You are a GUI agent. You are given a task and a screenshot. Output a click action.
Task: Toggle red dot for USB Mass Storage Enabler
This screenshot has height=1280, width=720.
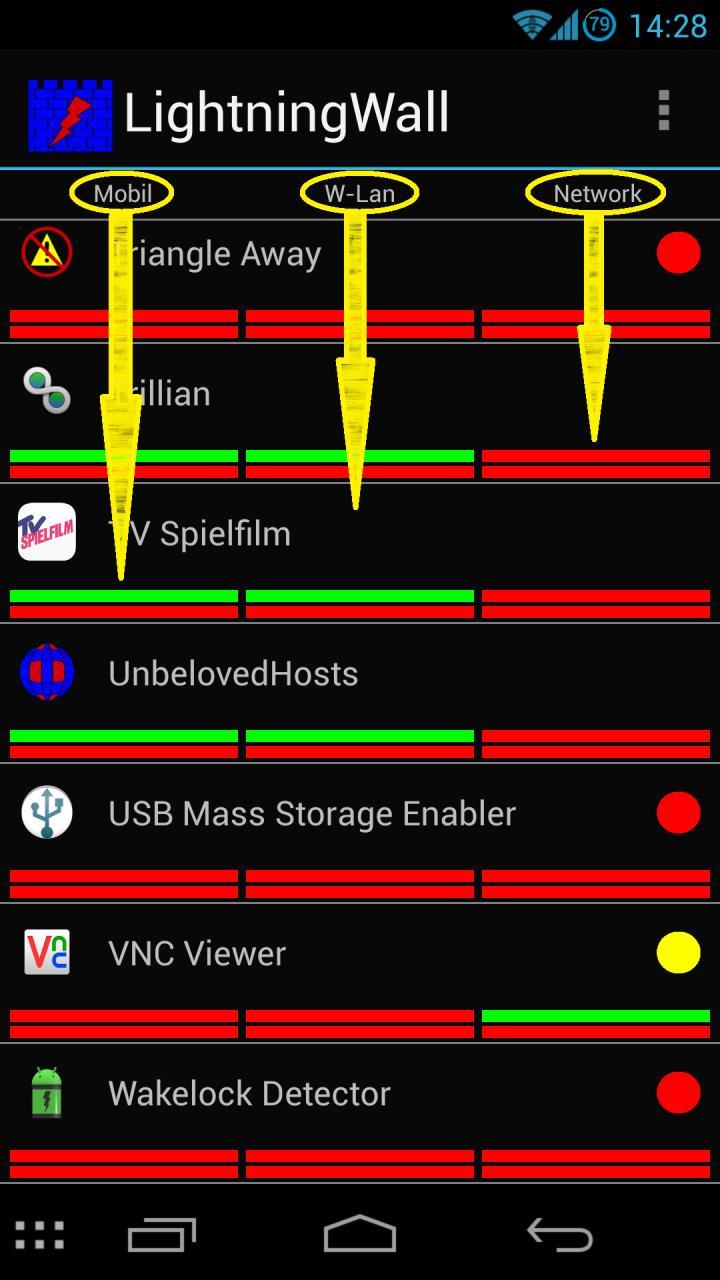[678, 813]
